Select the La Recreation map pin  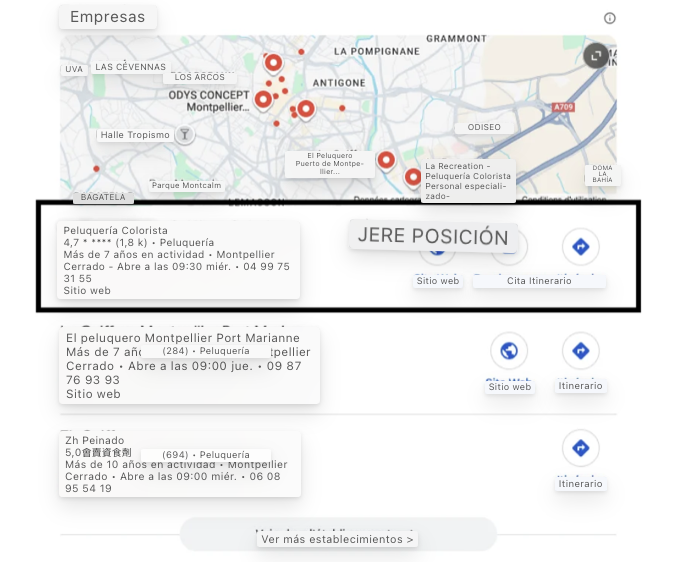point(412,178)
